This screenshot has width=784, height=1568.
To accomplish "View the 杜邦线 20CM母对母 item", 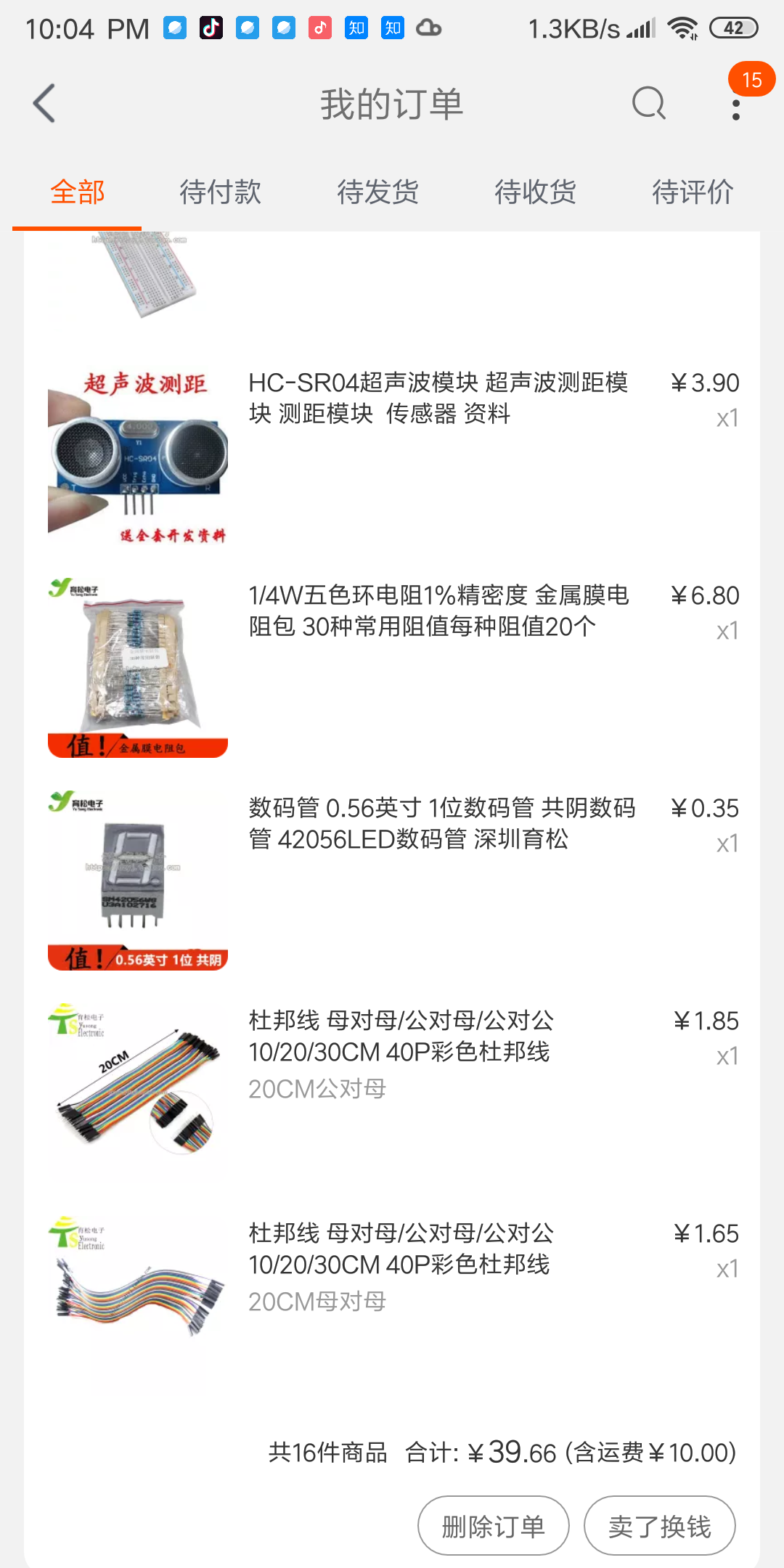I will [401, 1249].
